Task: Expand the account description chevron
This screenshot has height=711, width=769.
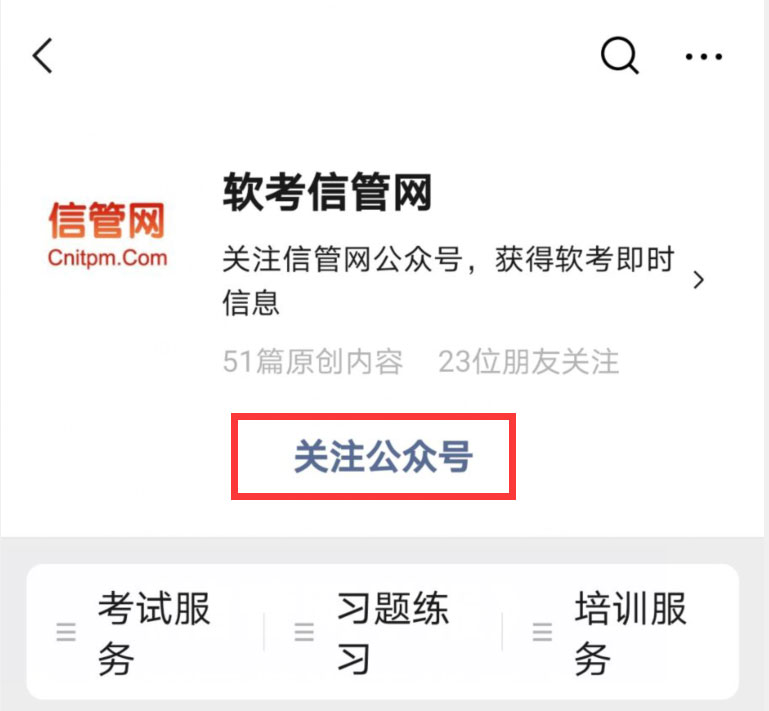Action: pyautogui.click(x=699, y=280)
